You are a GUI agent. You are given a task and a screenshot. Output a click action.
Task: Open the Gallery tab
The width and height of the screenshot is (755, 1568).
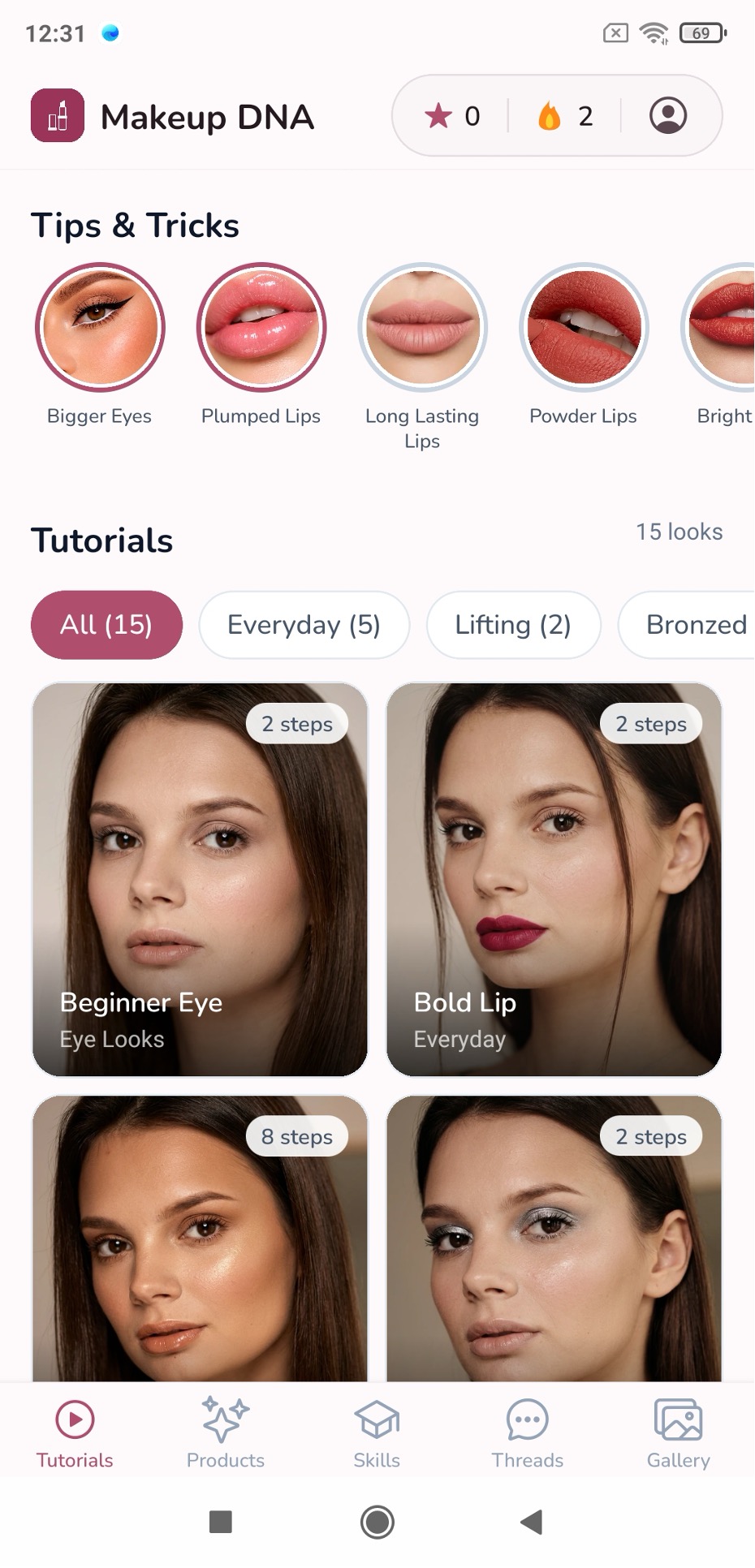(x=679, y=1432)
